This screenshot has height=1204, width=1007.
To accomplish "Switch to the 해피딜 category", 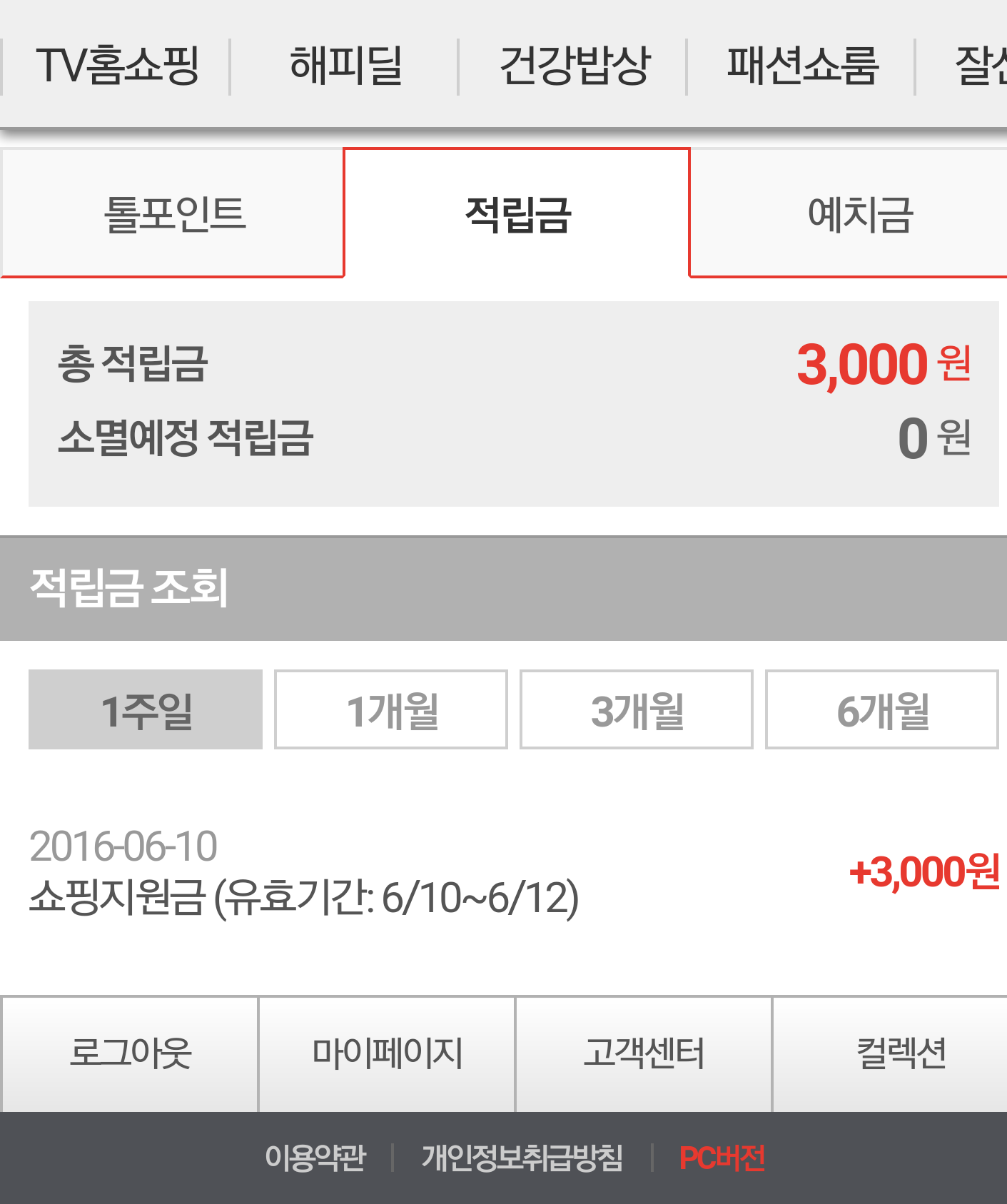I will pos(345,66).
